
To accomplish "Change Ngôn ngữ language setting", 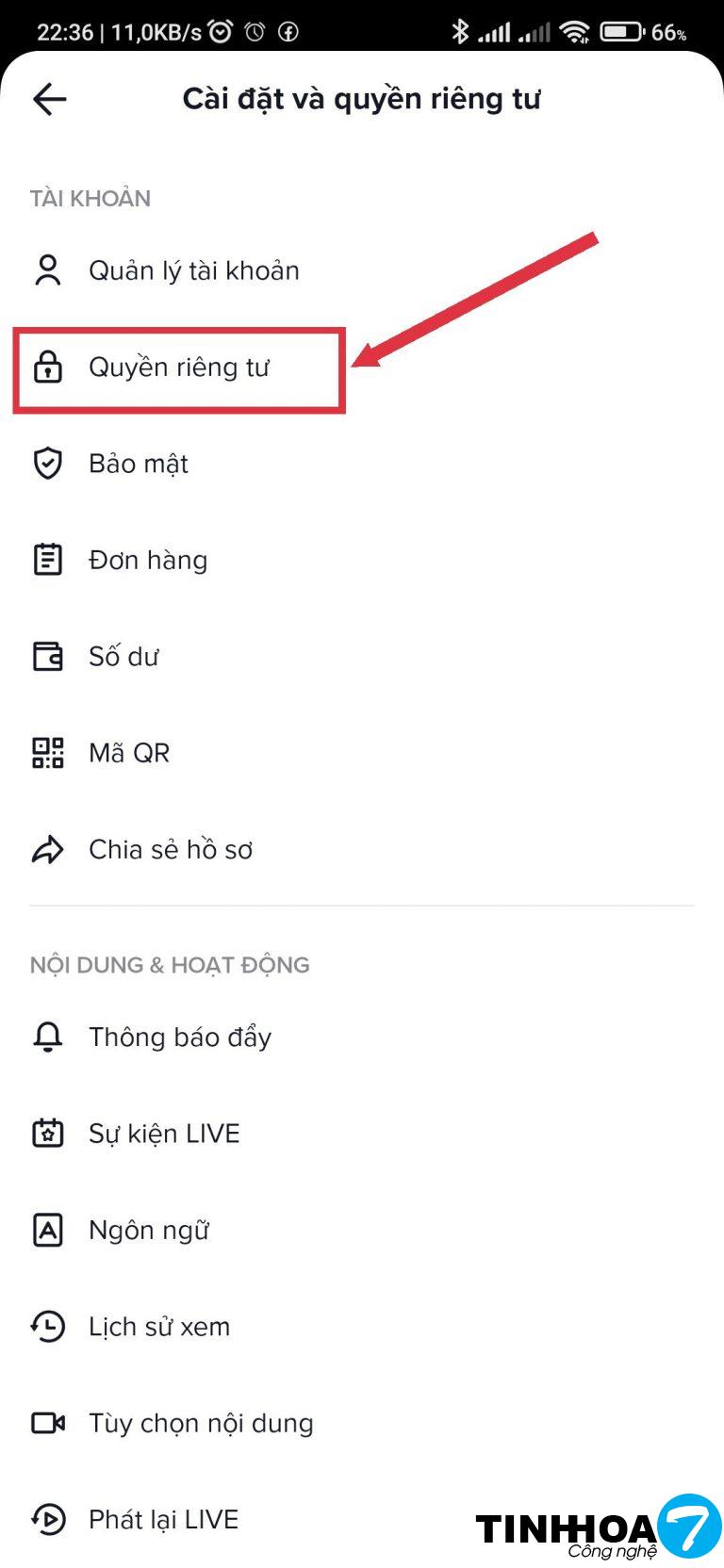I will tap(149, 1231).
